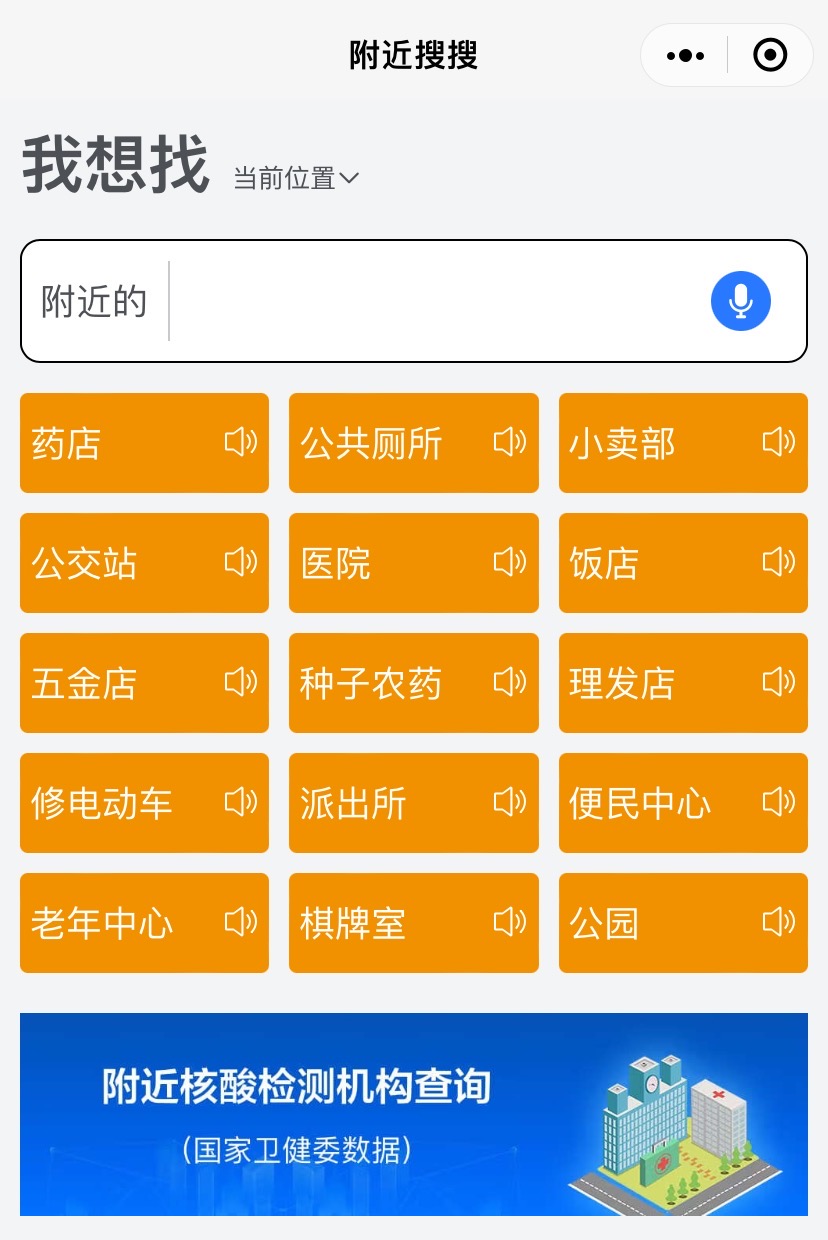Expand the 当前位置 location dropdown

[285, 179]
